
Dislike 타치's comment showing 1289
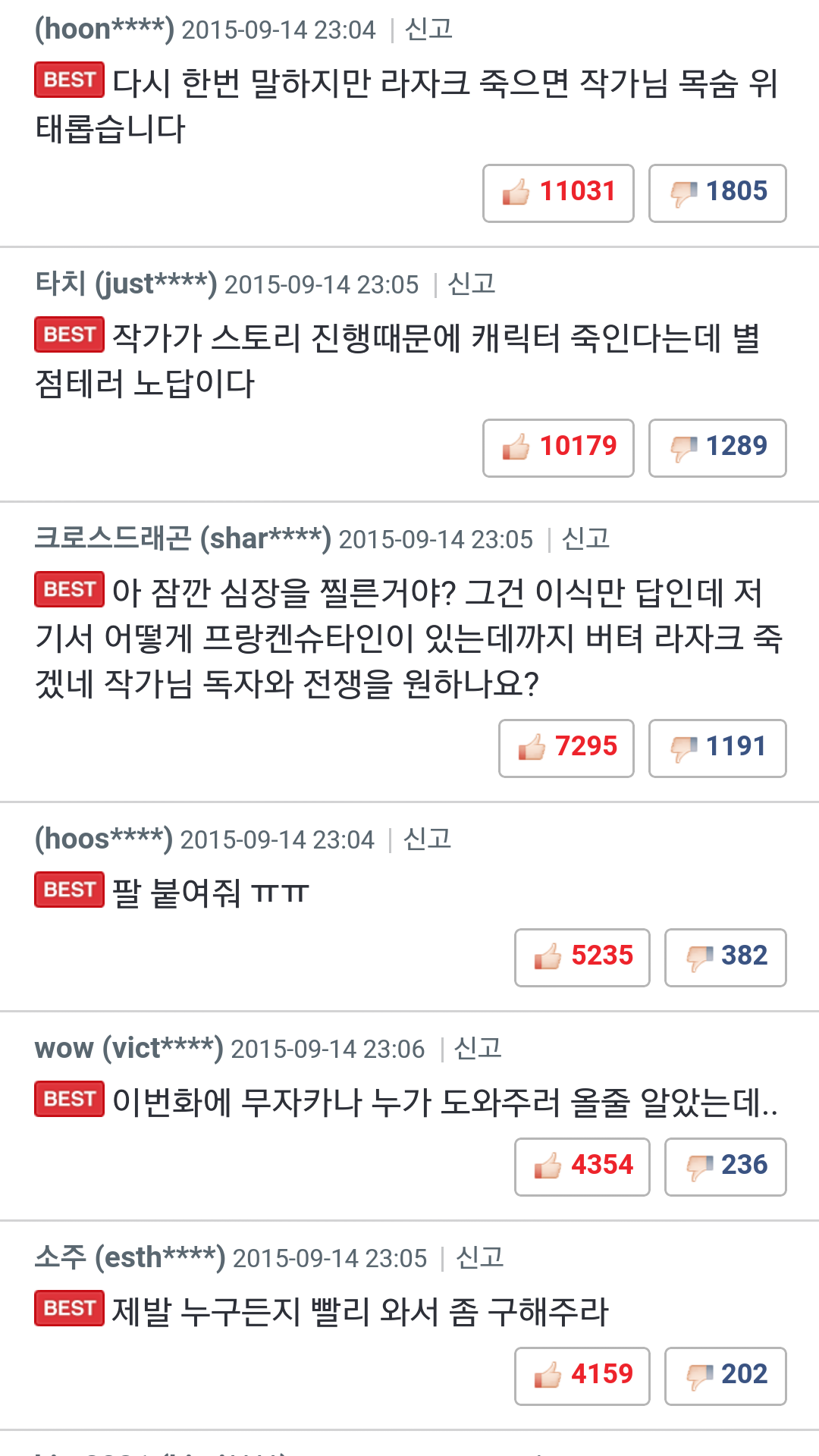[x=717, y=447]
